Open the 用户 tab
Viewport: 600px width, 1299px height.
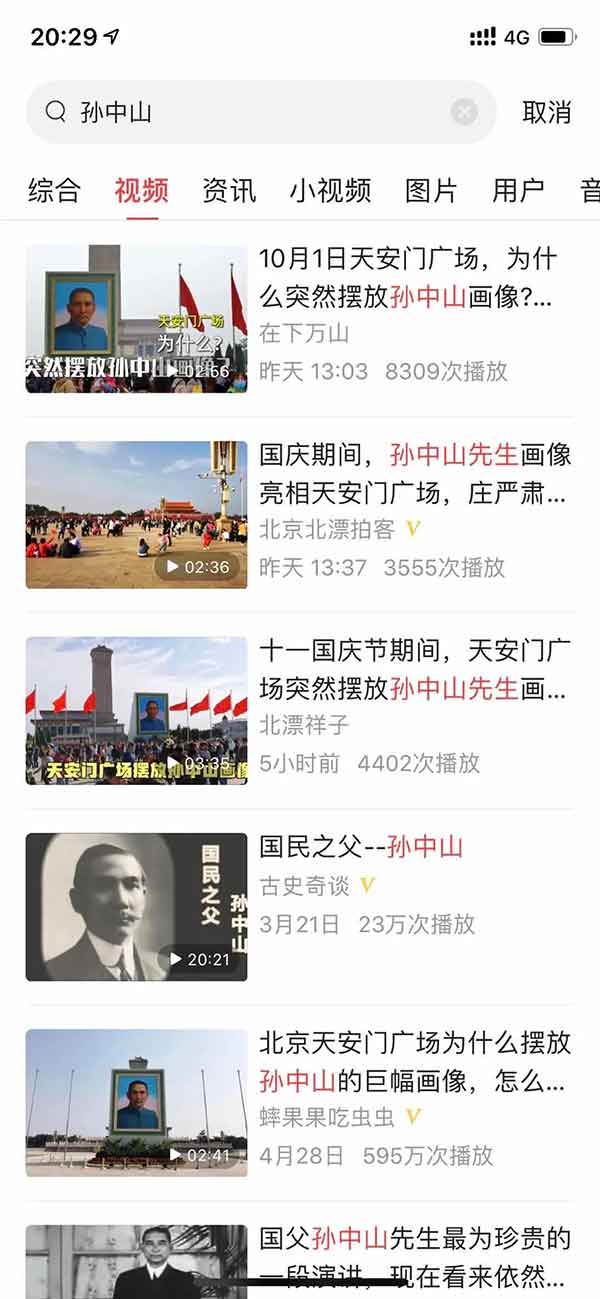click(518, 190)
